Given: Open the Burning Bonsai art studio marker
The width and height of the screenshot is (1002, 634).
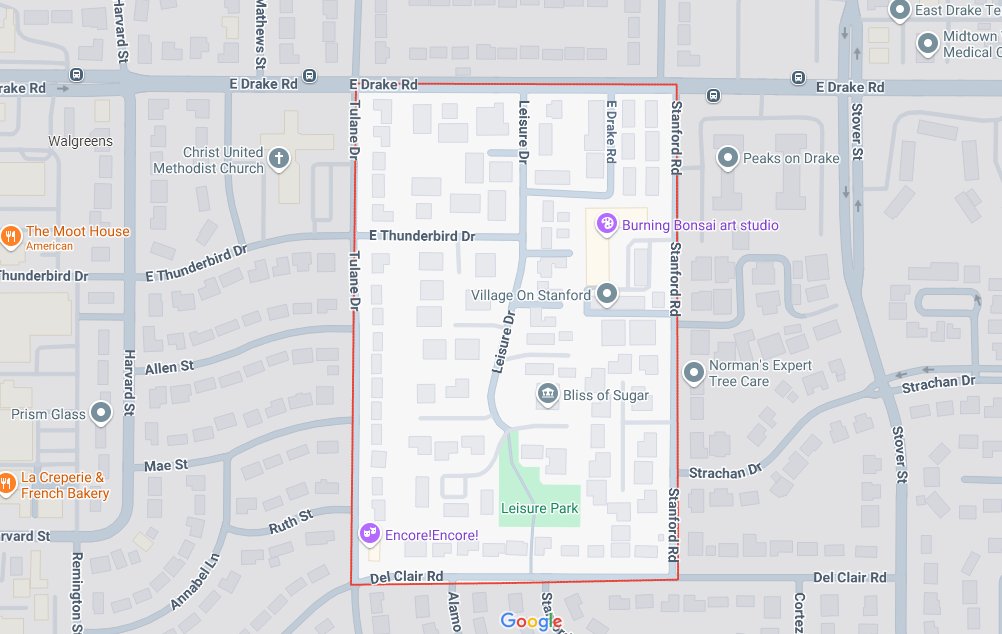Looking at the screenshot, I should 606,224.
